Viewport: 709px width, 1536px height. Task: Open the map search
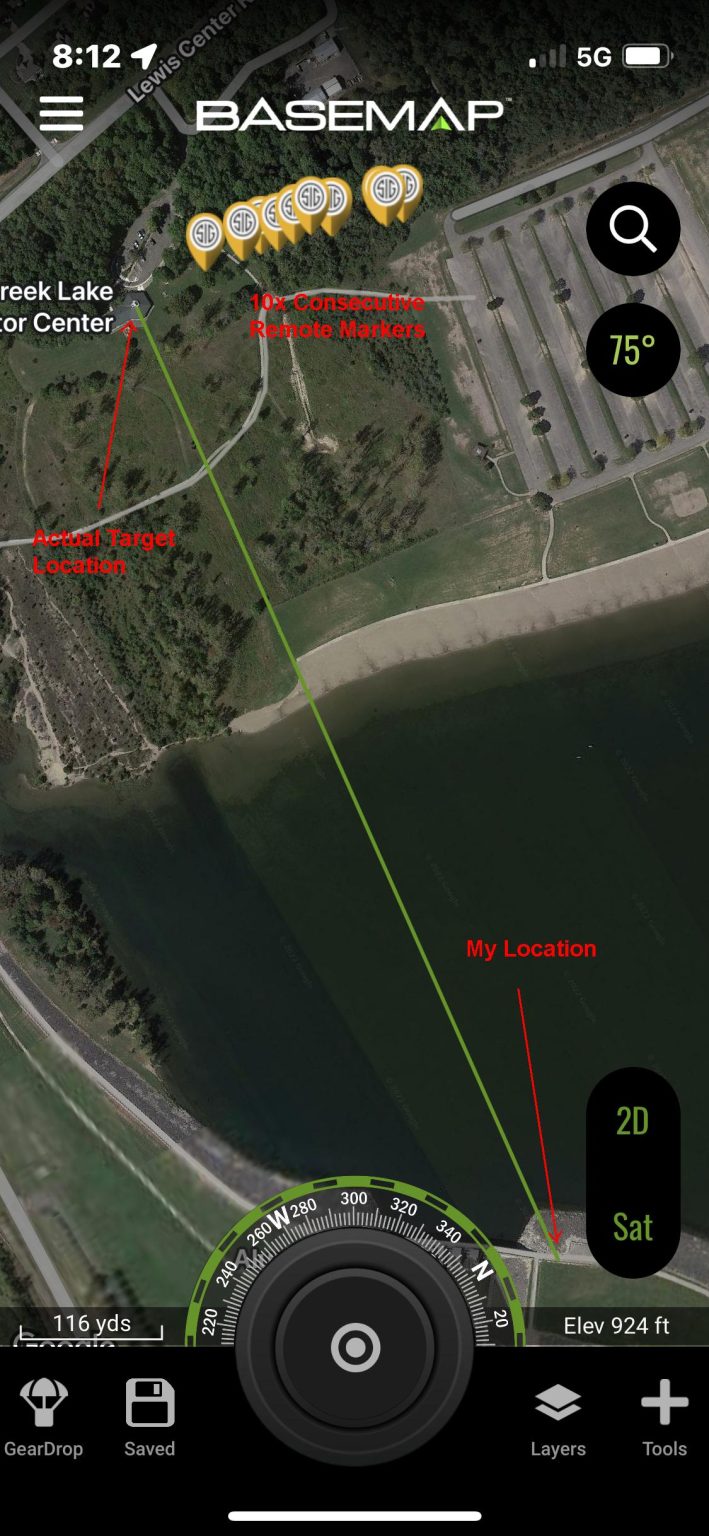coord(633,229)
